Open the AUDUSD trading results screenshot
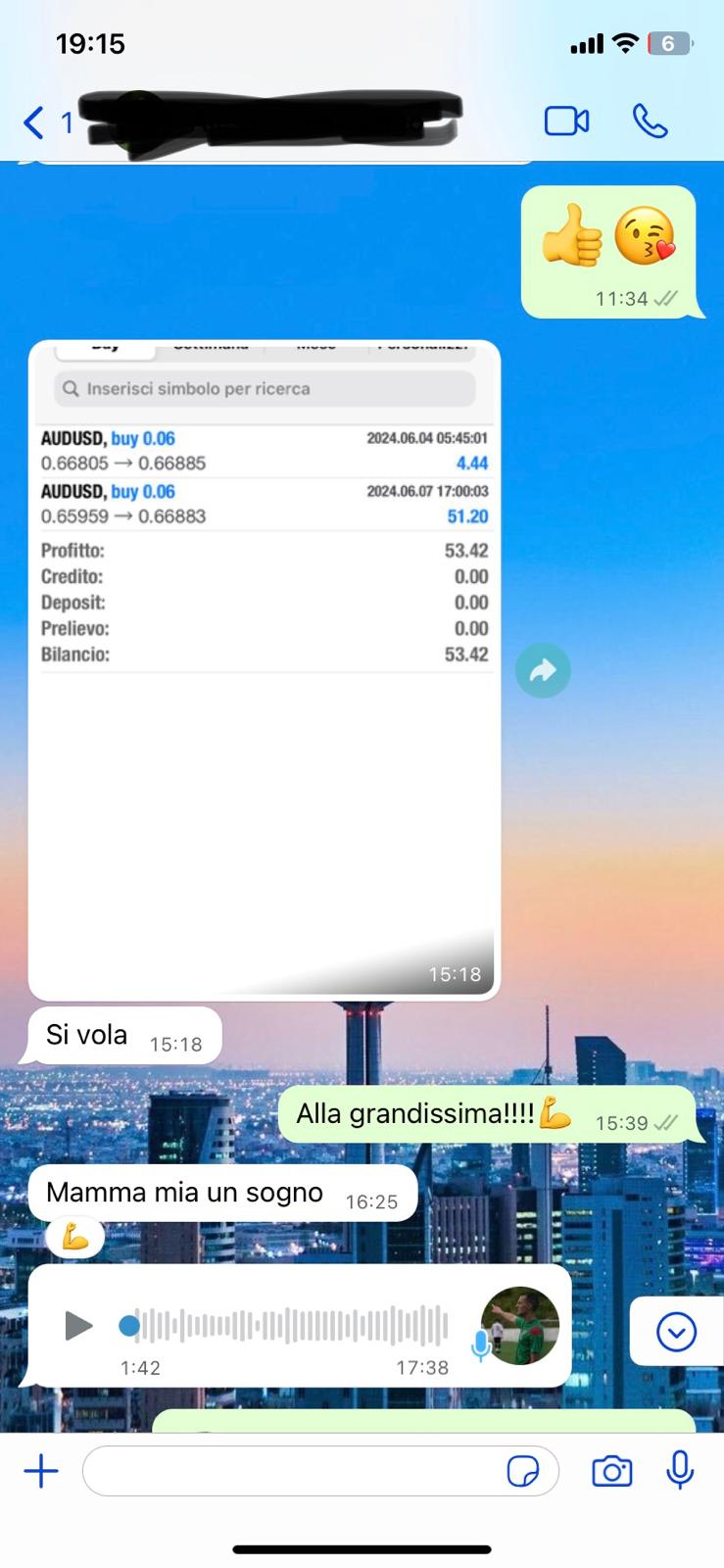The width and height of the screenshot is (724, 1568). 265,666
